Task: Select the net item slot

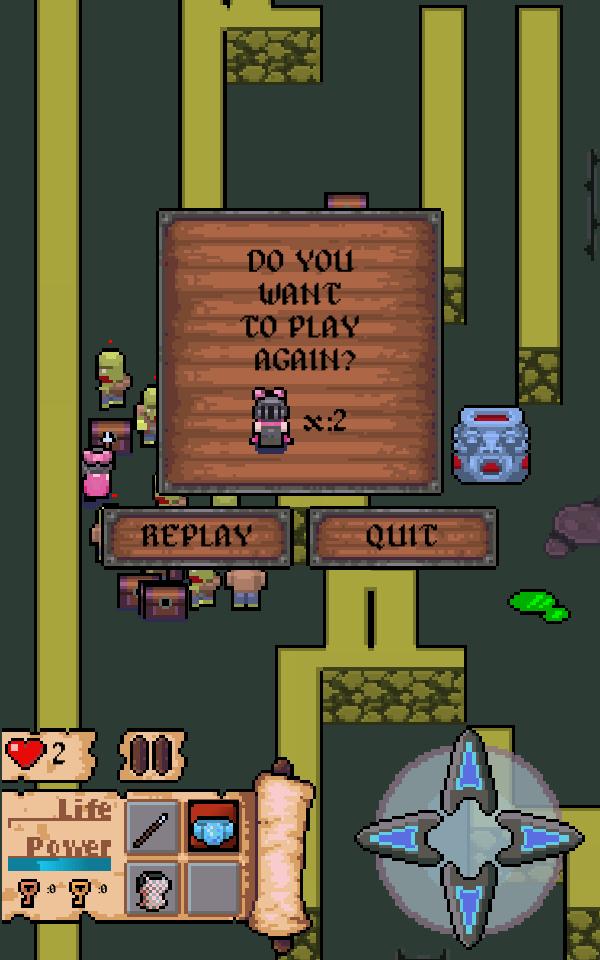Action: pyautogui.click(x=154, y=886)
